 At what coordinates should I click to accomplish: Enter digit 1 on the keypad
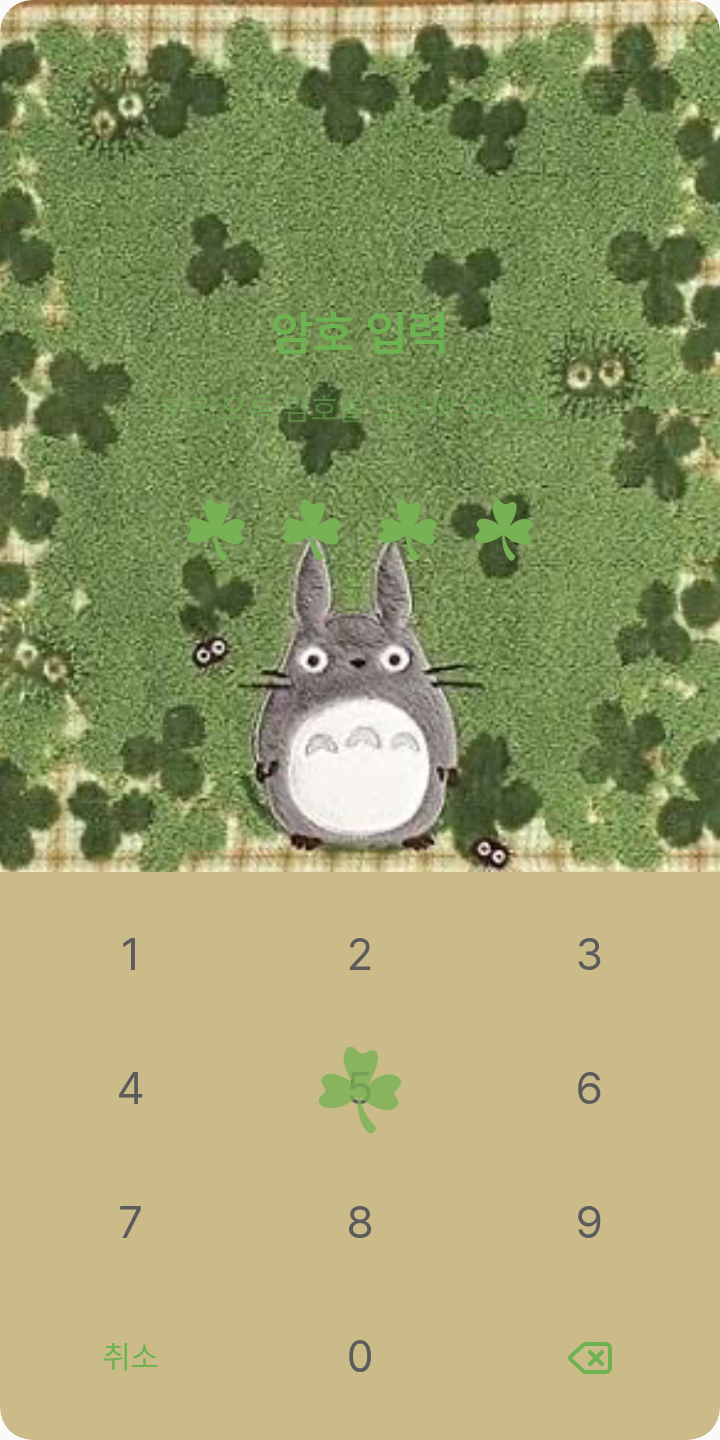click(x=130, y=955)
